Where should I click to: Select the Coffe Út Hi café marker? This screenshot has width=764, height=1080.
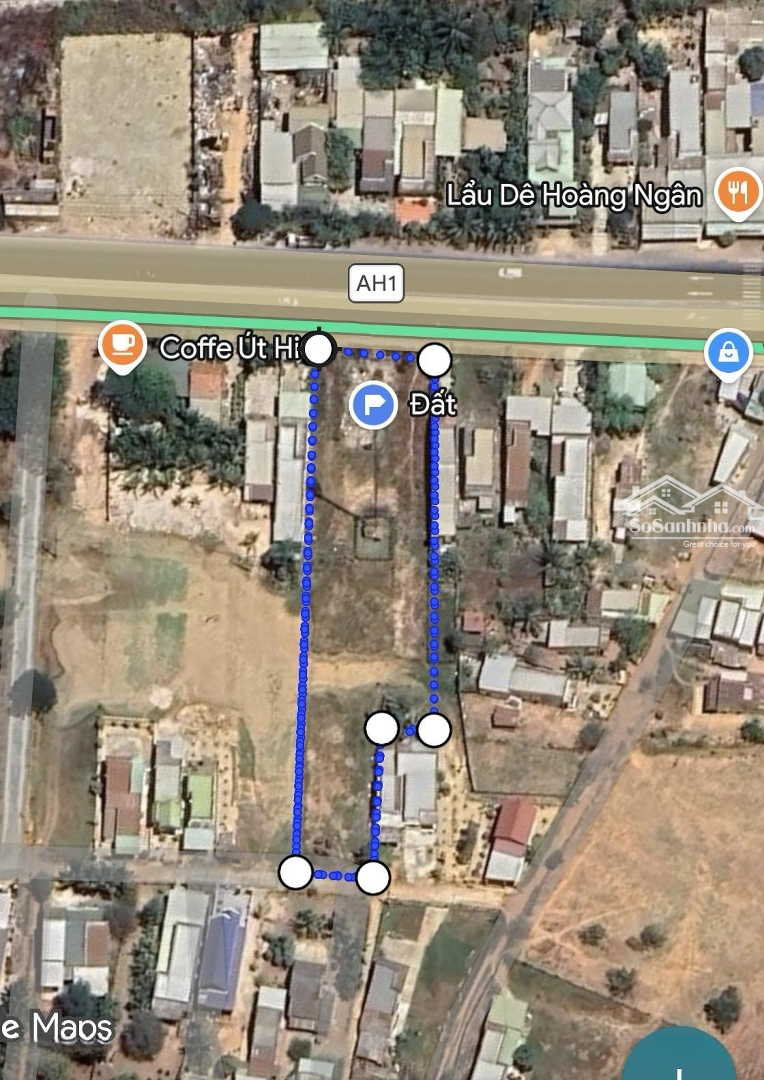[x=121, y=345]
